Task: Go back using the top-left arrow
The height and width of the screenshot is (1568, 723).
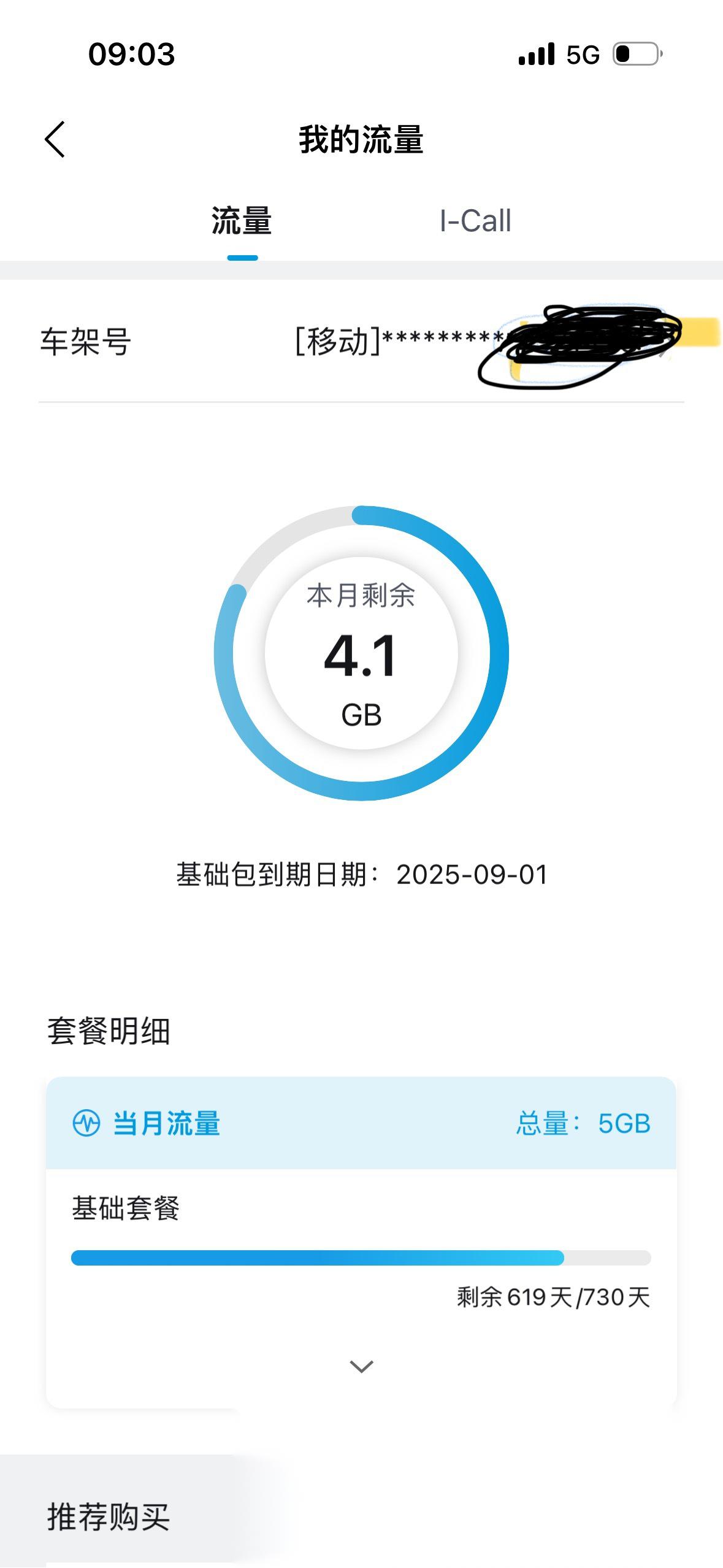Action: click(x=55, y=139)
